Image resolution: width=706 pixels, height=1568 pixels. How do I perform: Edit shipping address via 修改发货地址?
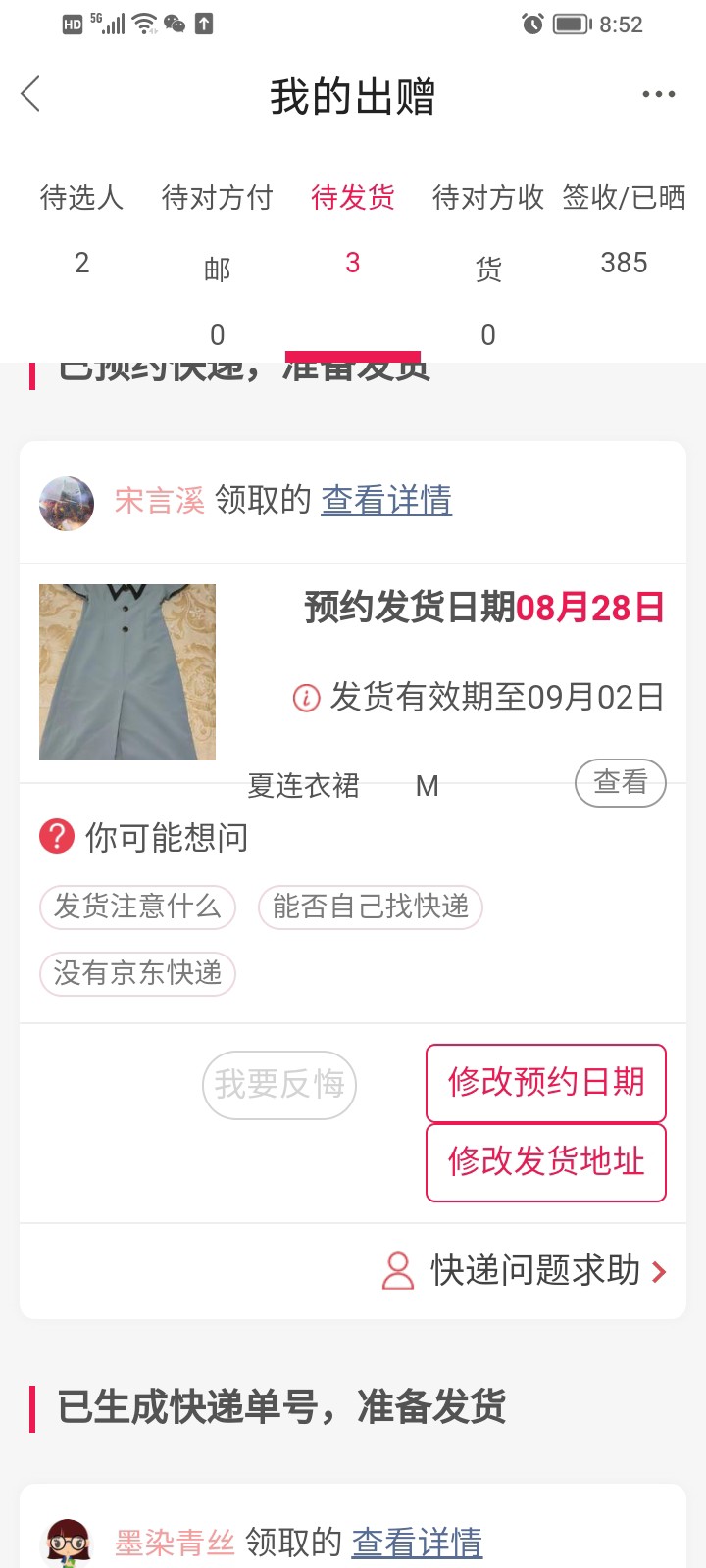click(546, 1162)
